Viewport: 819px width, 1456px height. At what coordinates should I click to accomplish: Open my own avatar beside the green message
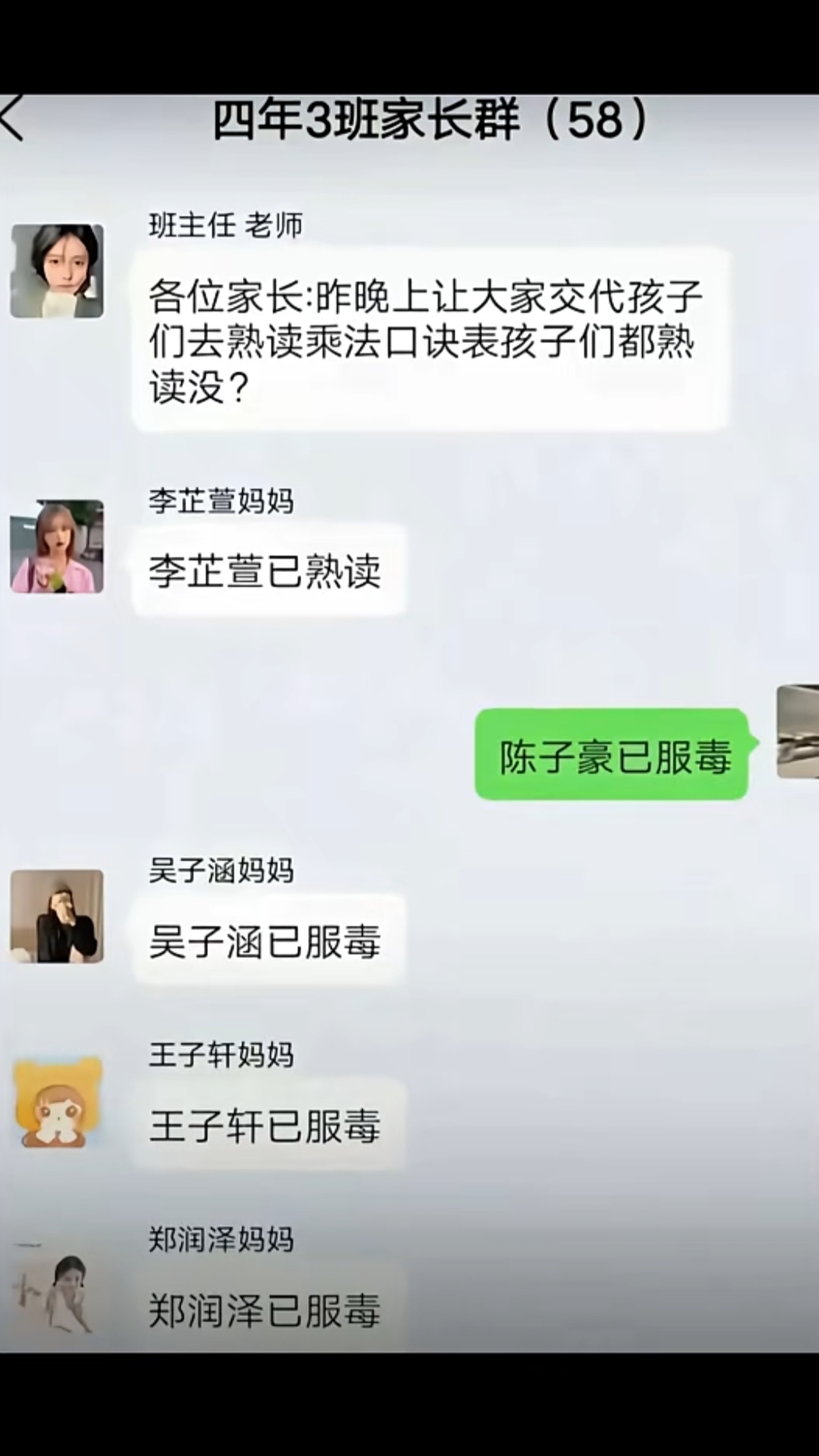(797, 732)
